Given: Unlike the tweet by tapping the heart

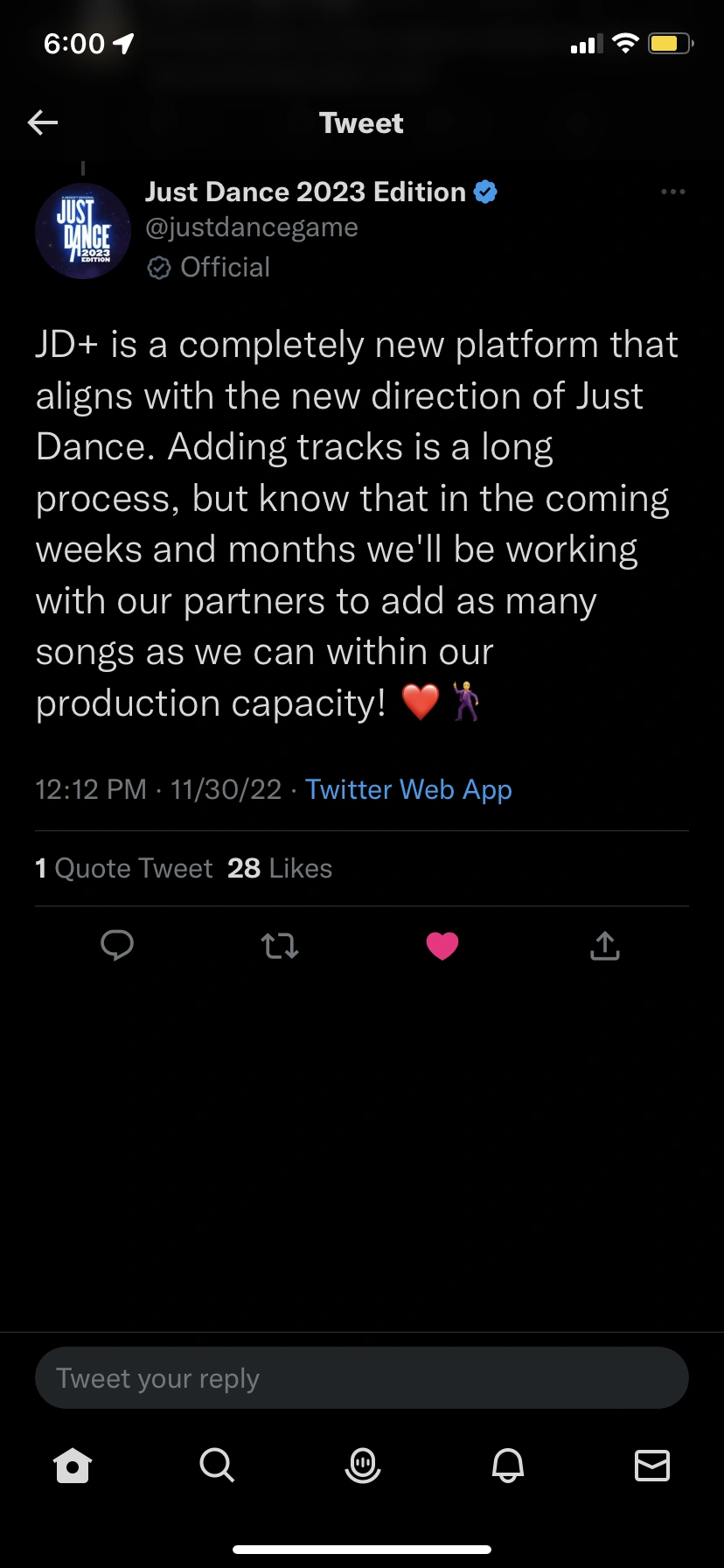Looking at the screenshot, I should [x=442, y=945].
